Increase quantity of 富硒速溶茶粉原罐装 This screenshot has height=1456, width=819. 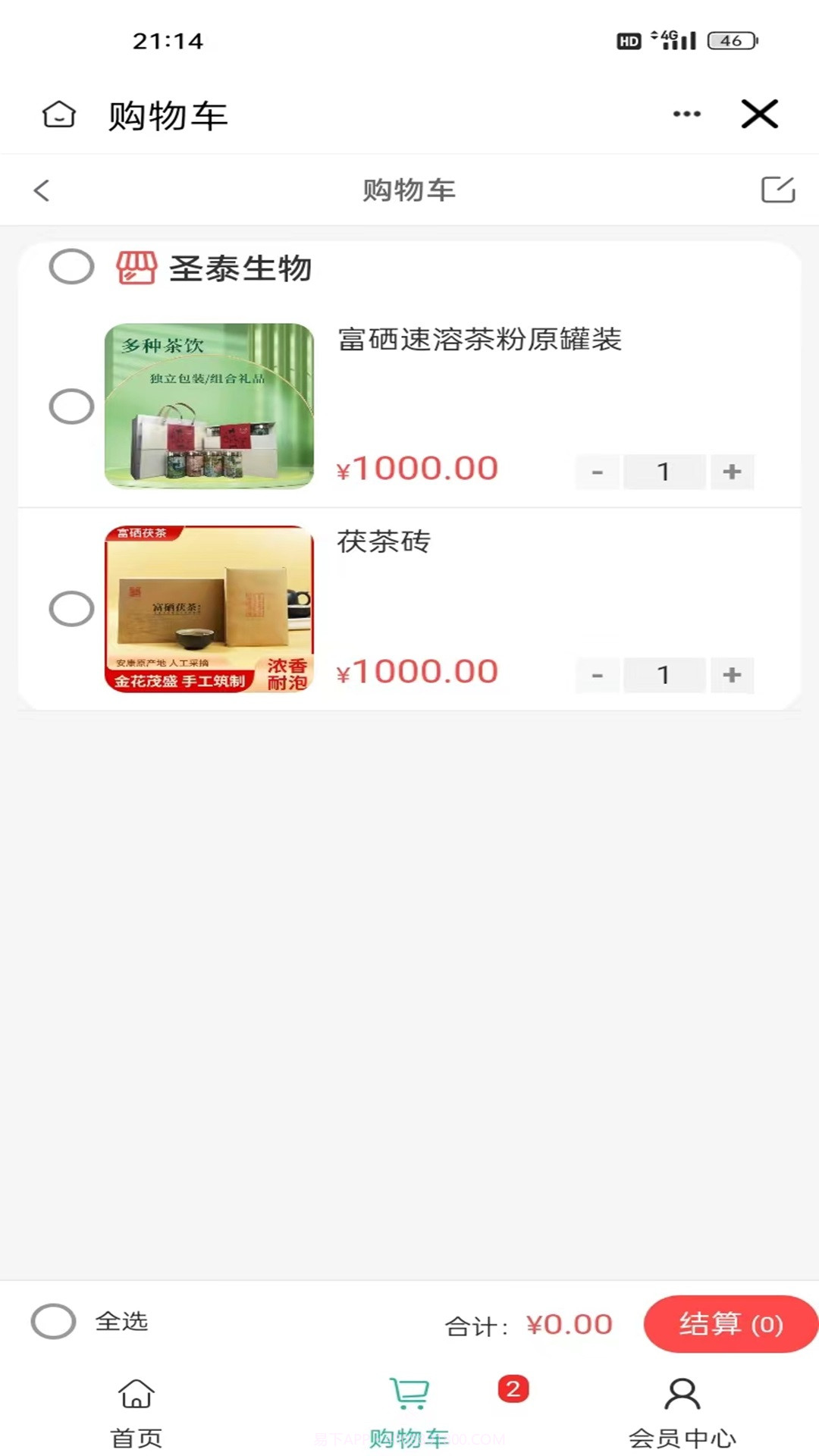click(x=732, y=472)
